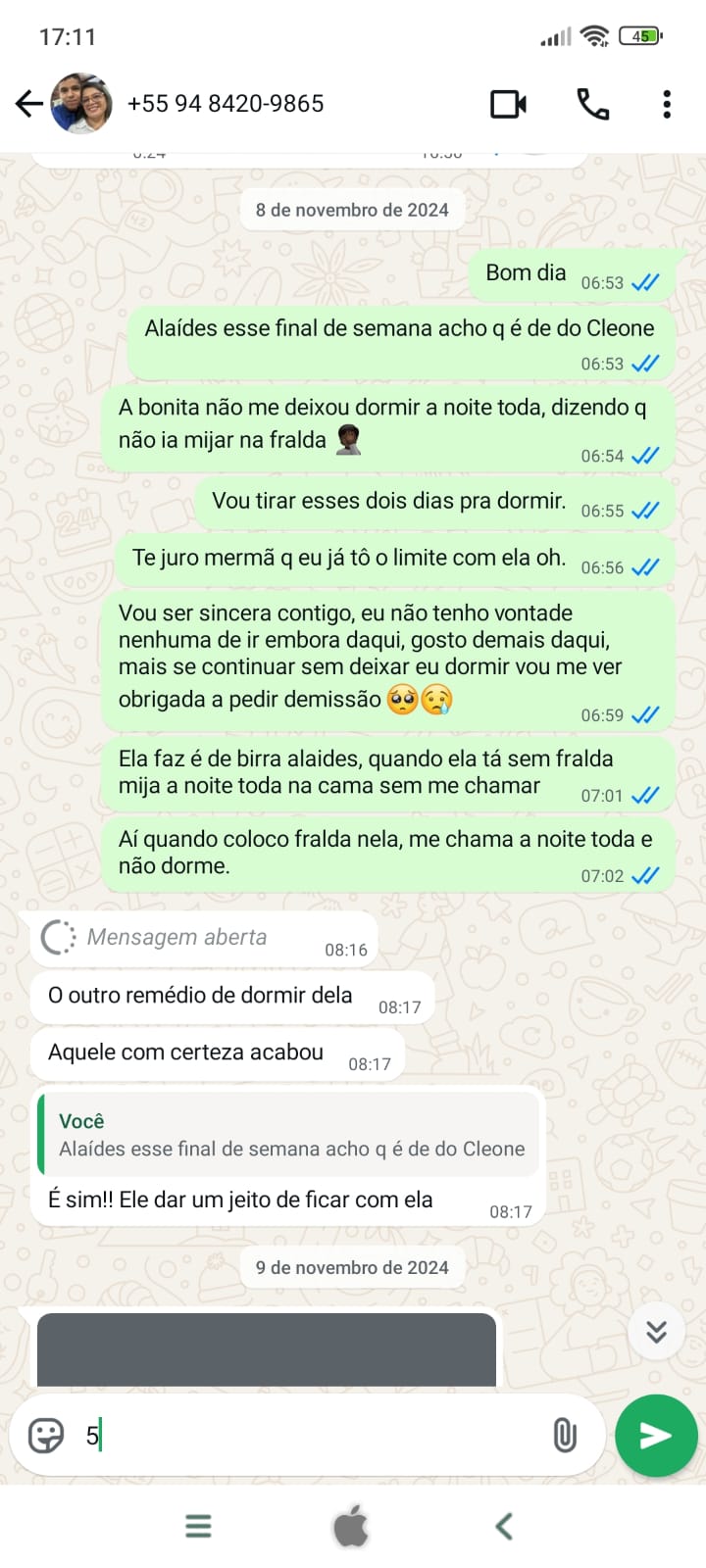Go back to the chat list
Viewport: 706px width, 1568px height.
[x=29, y=103]
